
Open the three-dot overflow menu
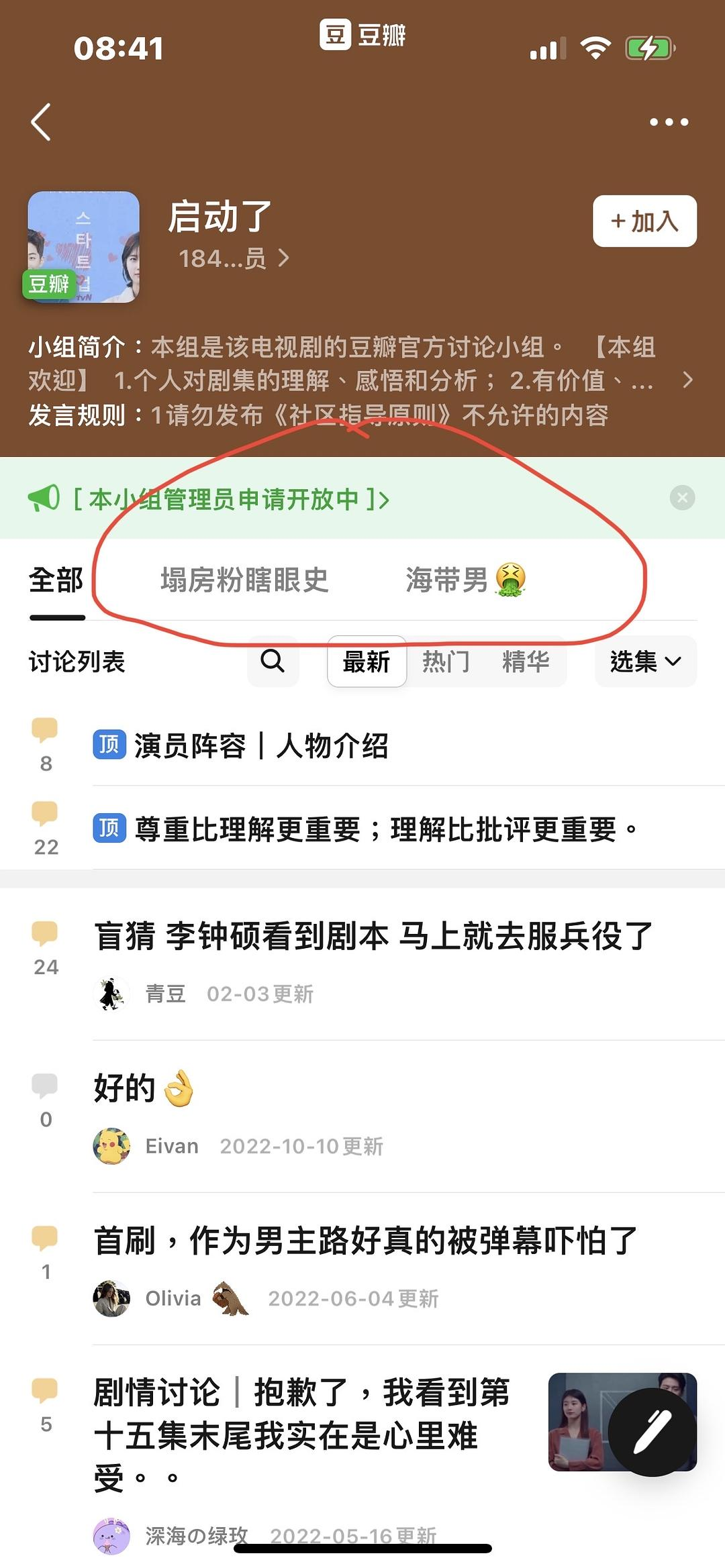669,122
